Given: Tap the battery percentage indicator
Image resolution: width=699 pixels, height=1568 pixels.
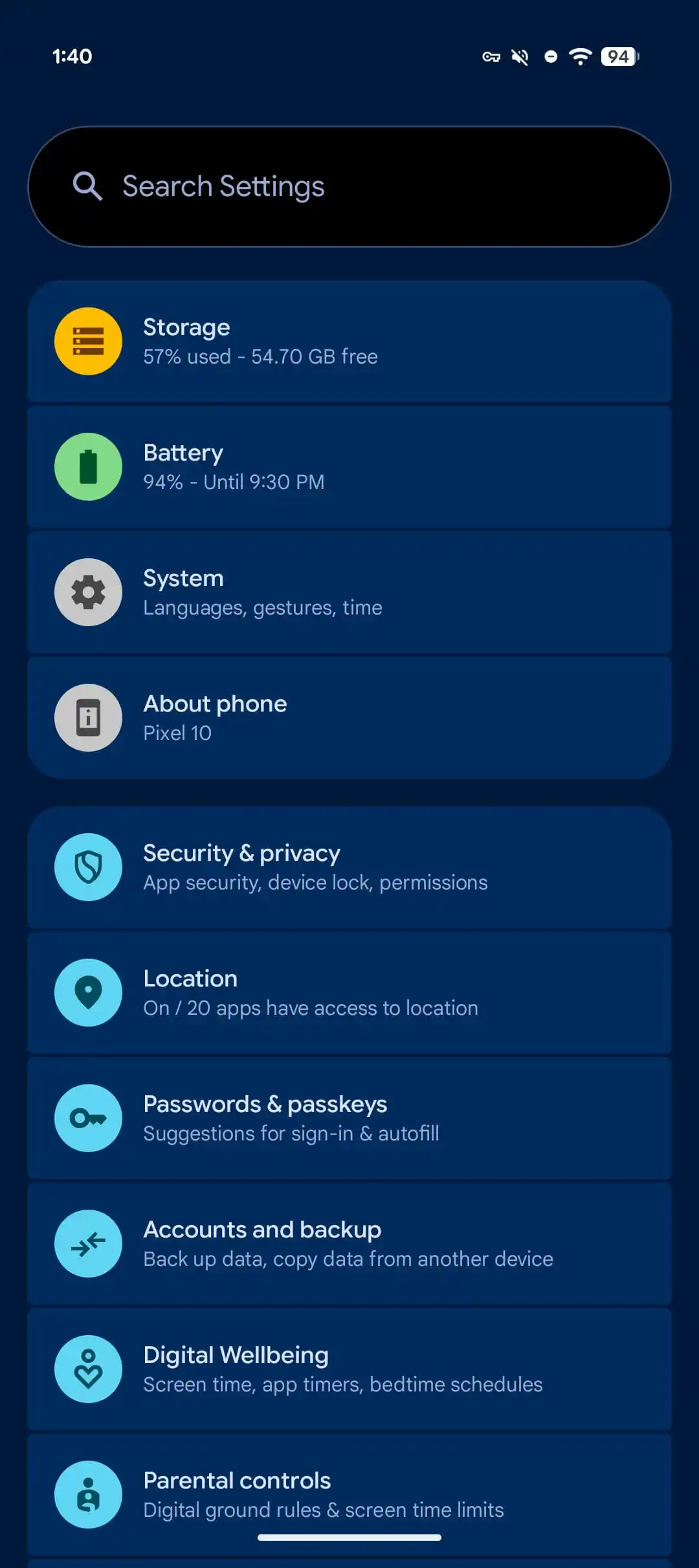Looking at the screenshot, I should 617,57.
